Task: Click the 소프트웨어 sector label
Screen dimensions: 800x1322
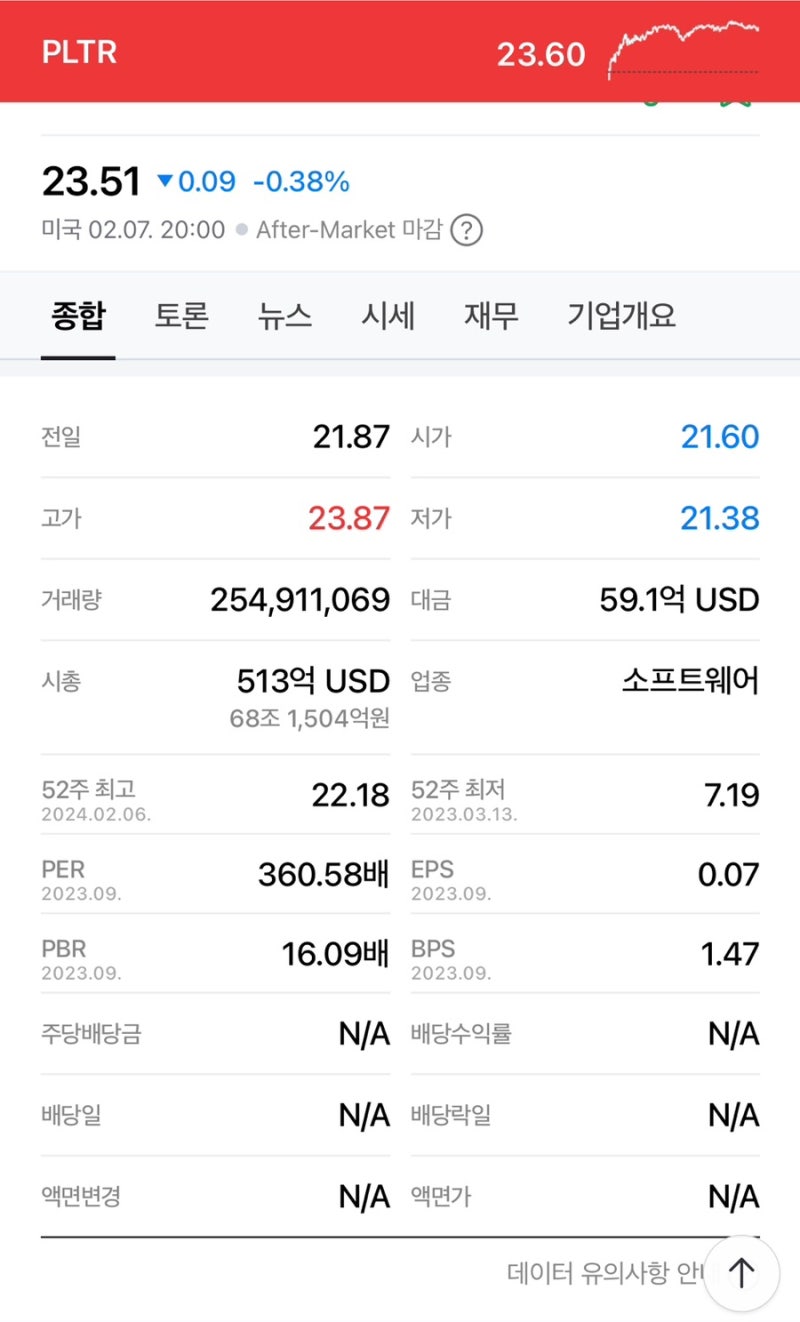Action: click(x=688, y=680)
